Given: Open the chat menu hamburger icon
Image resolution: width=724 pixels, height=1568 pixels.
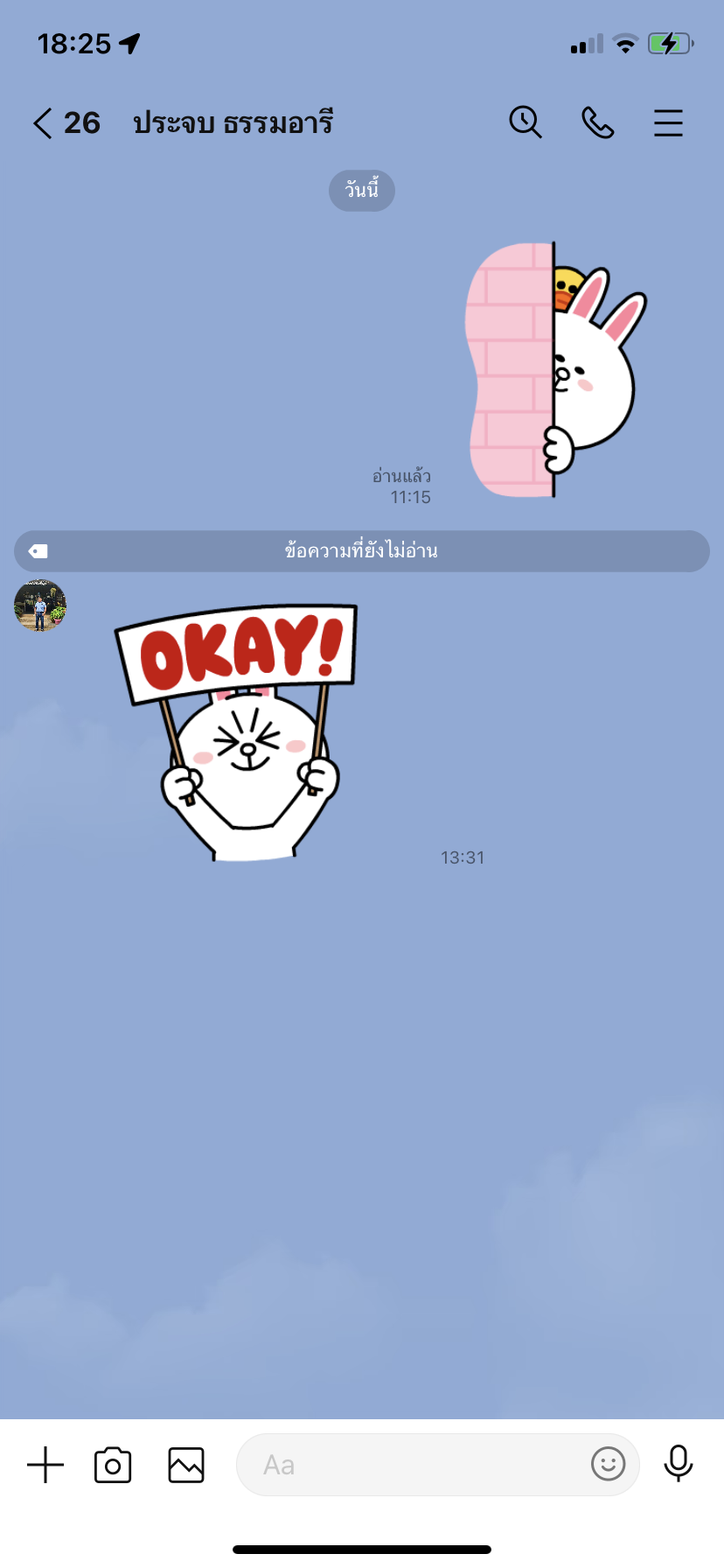Looking at the screenshot, I should 668,123.
